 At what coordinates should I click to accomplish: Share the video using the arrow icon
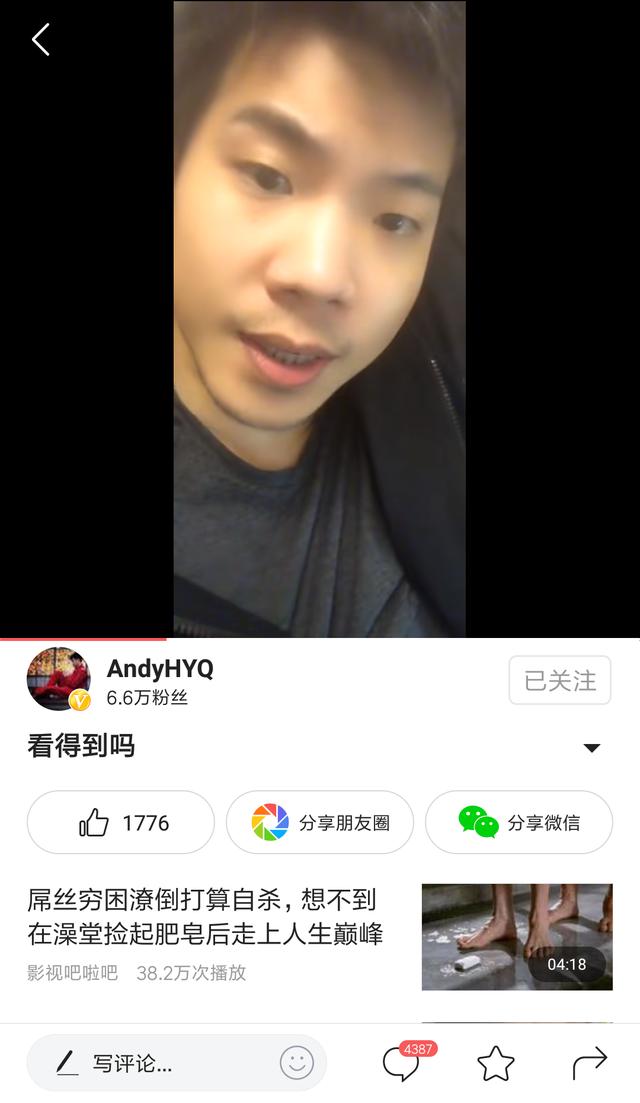(x=589, y=1064)
